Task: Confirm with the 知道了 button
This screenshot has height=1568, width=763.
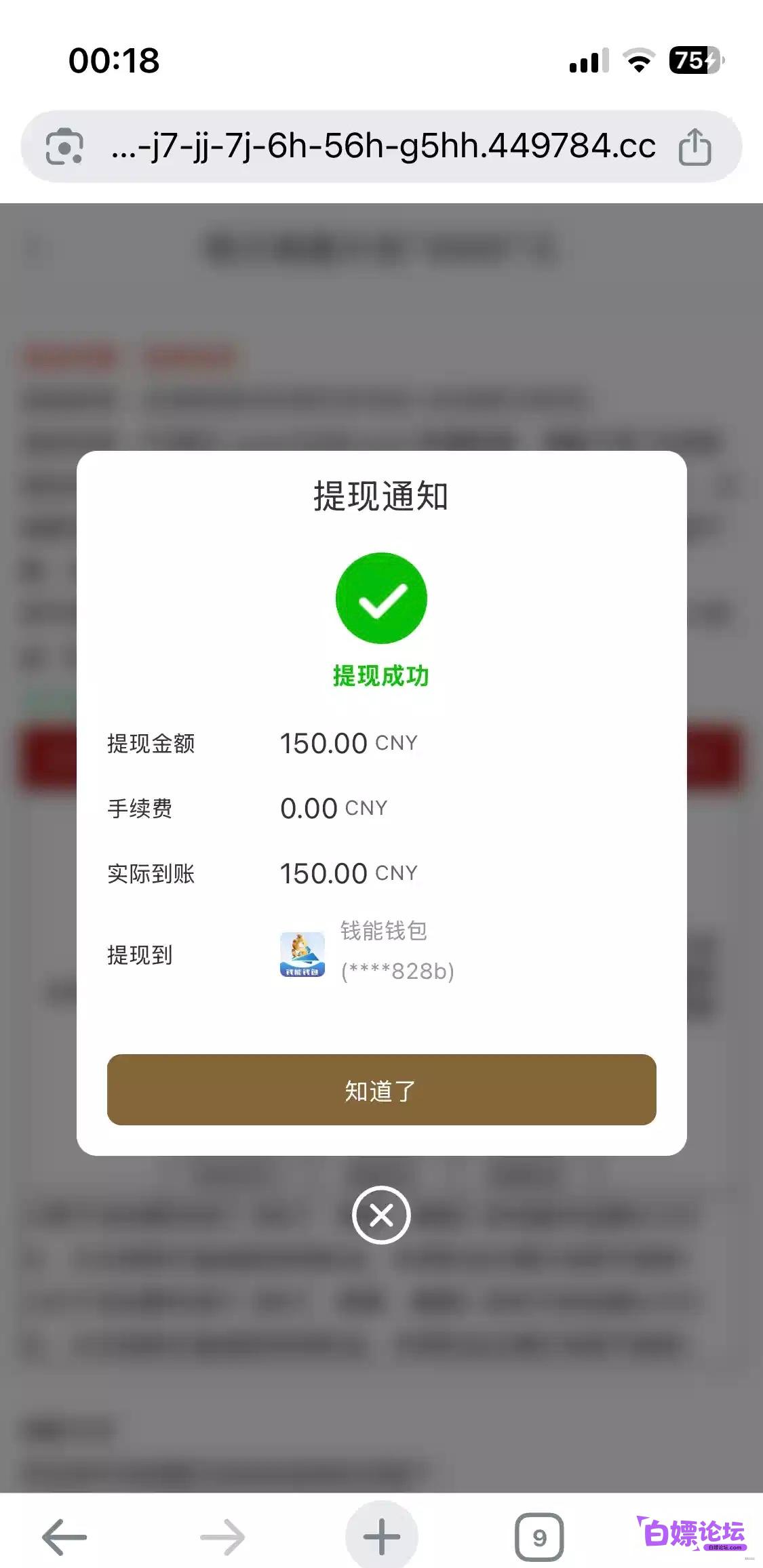Action: click(381, 1089)
